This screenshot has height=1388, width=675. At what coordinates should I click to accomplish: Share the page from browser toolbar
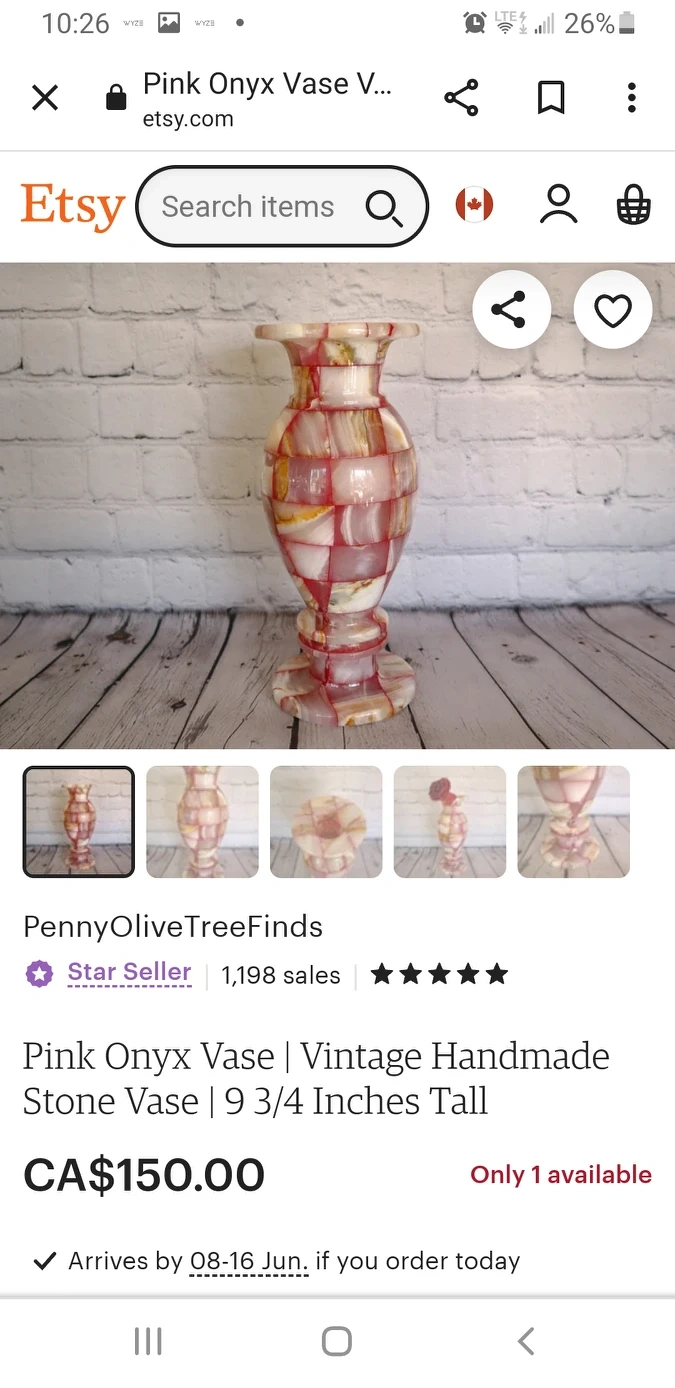[461, 98]
